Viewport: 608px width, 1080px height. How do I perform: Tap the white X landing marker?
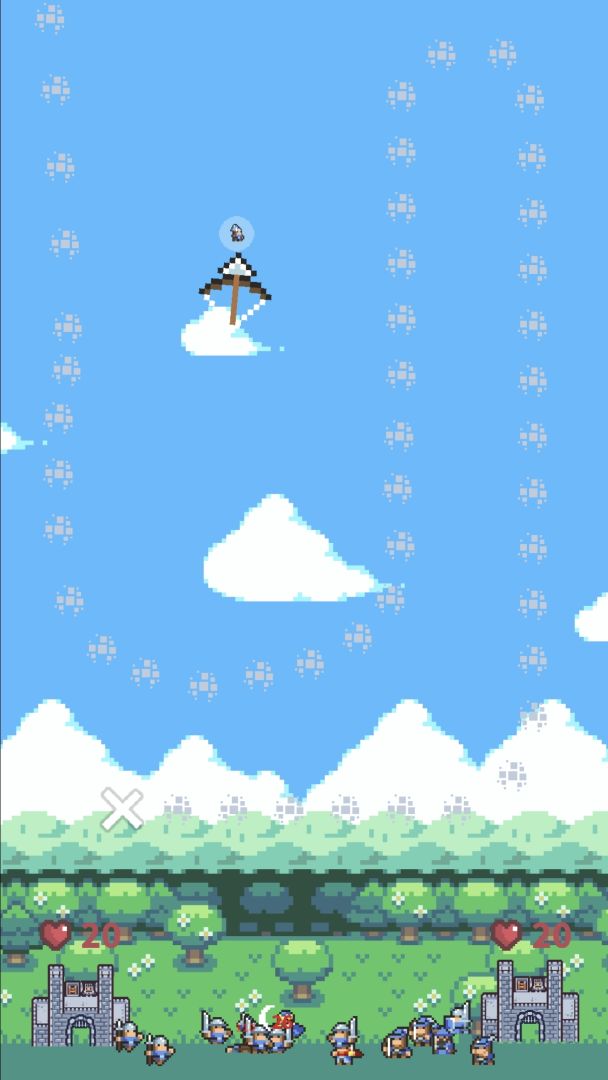coord(122,809)
